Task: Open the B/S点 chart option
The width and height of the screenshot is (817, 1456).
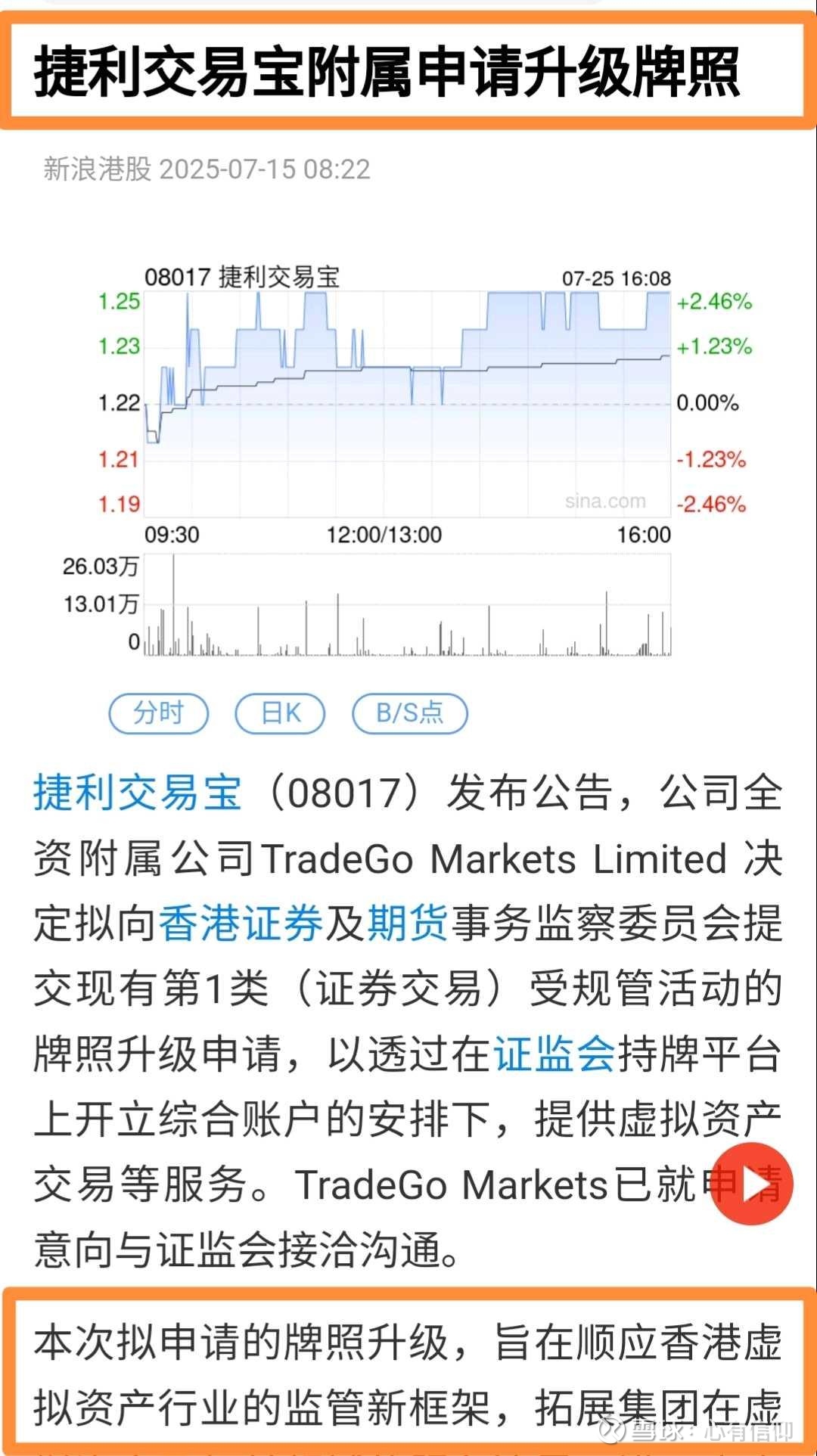Action: (410, 713)
